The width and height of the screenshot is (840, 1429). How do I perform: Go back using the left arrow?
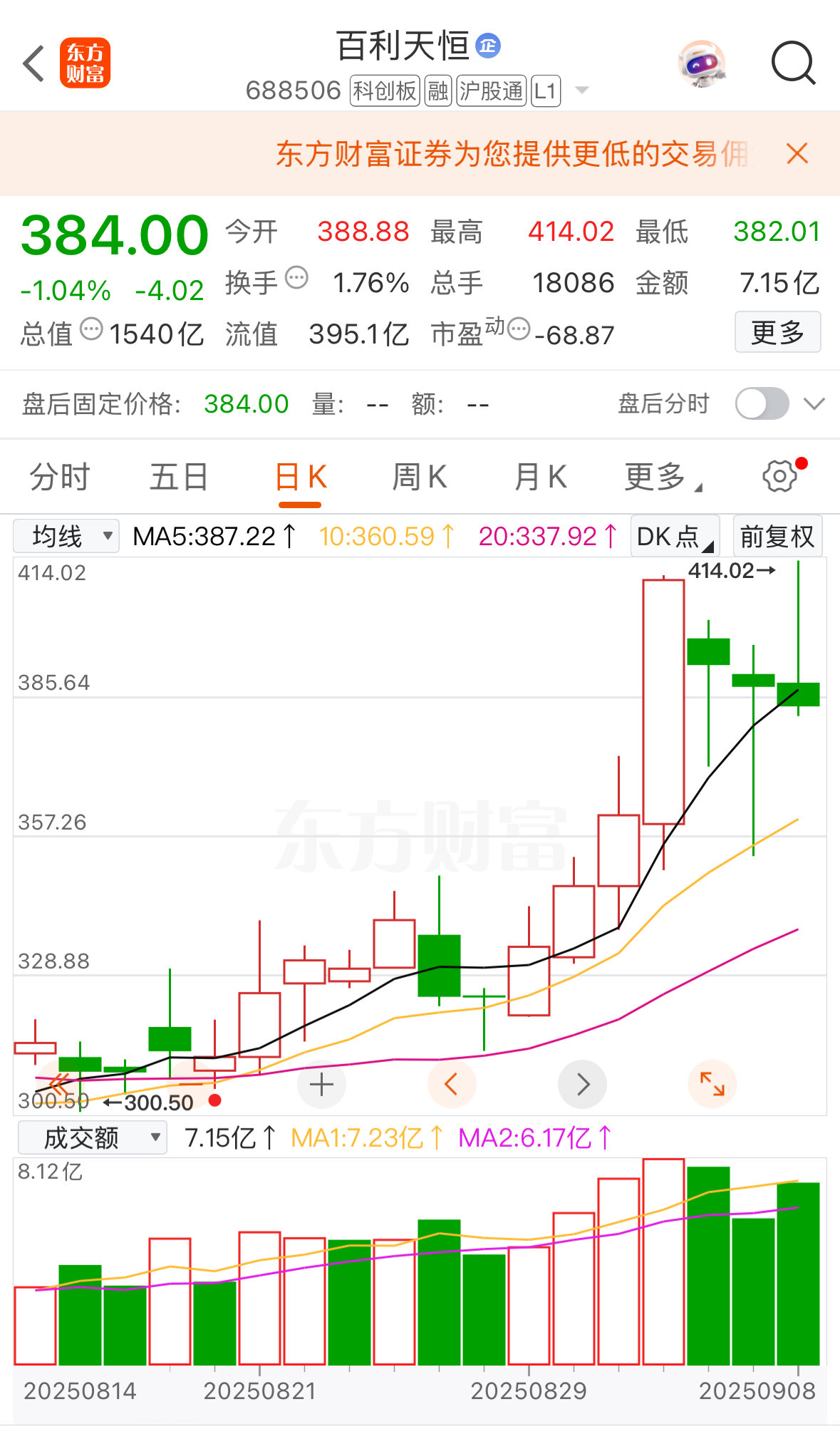[33, 64]
